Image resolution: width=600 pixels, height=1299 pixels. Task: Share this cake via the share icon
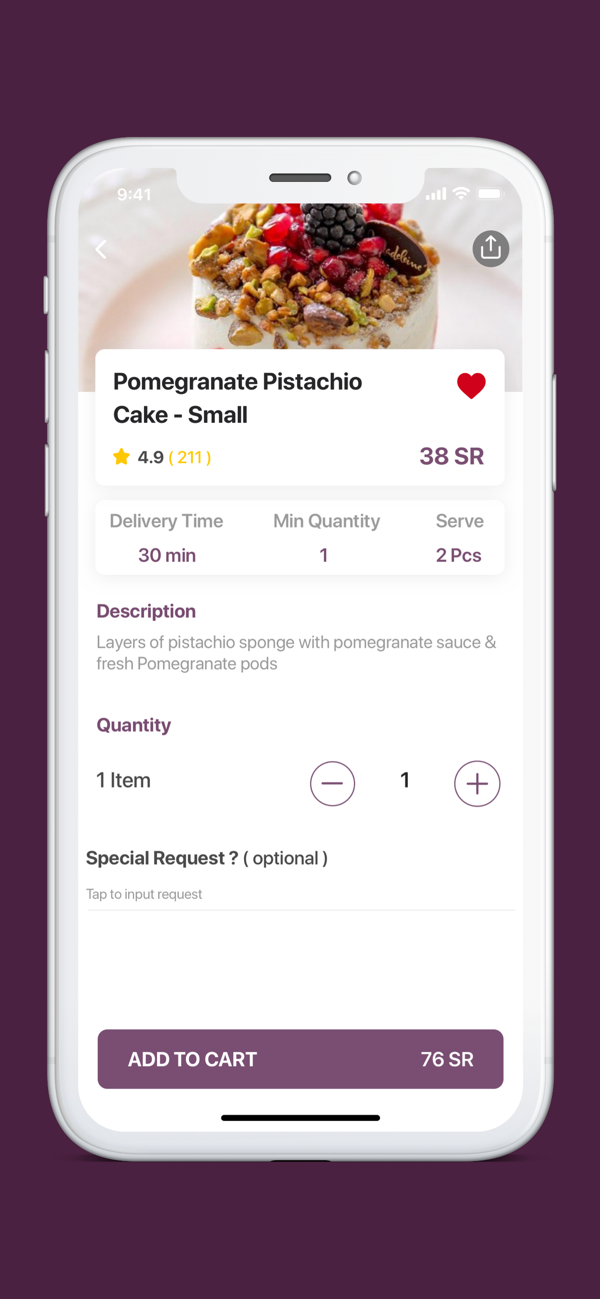click(x=490, y=248)
